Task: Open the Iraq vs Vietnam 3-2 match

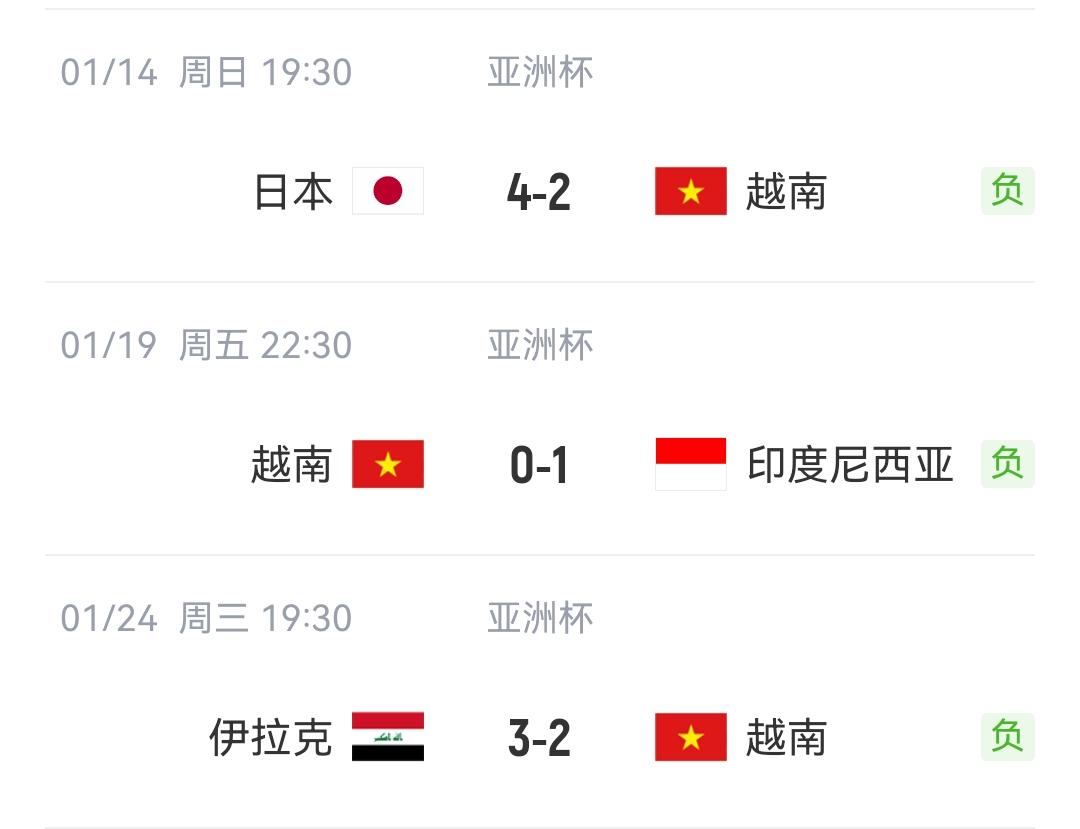Action: pyautogui.click(x=540, y=691)
